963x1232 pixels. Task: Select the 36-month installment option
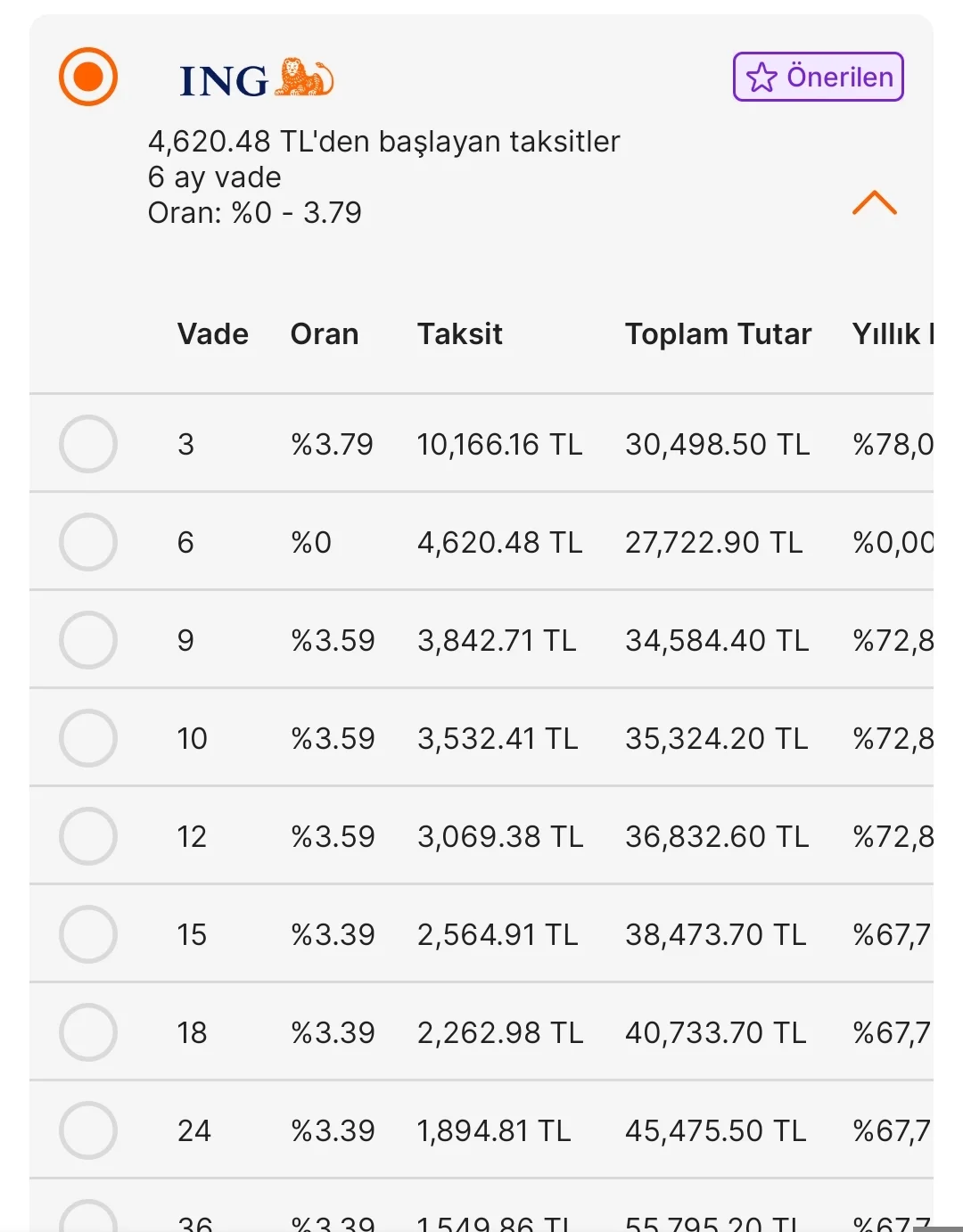[x=88, y=1220]
